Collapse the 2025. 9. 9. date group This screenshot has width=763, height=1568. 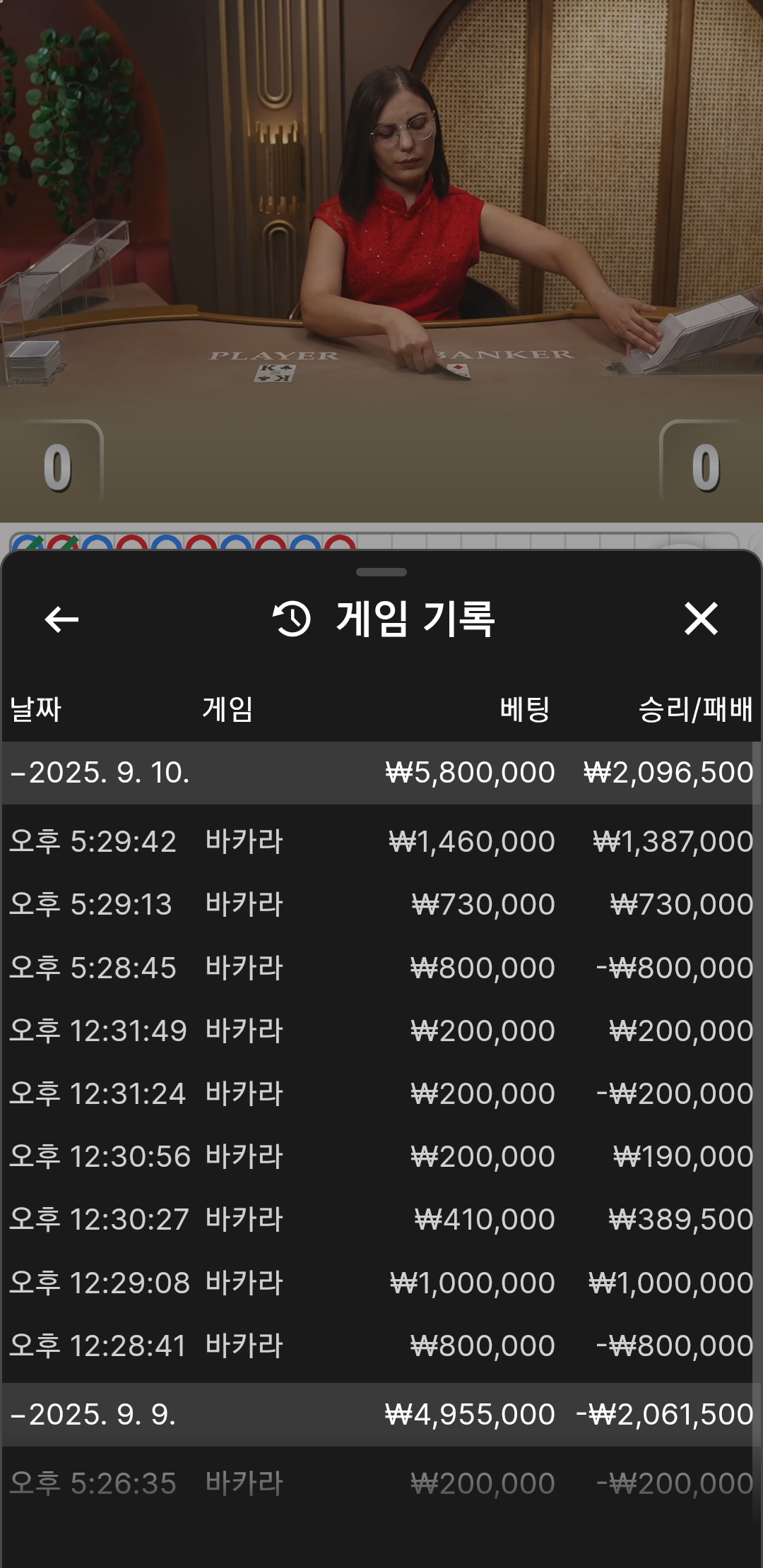(x=92, y=1415)
